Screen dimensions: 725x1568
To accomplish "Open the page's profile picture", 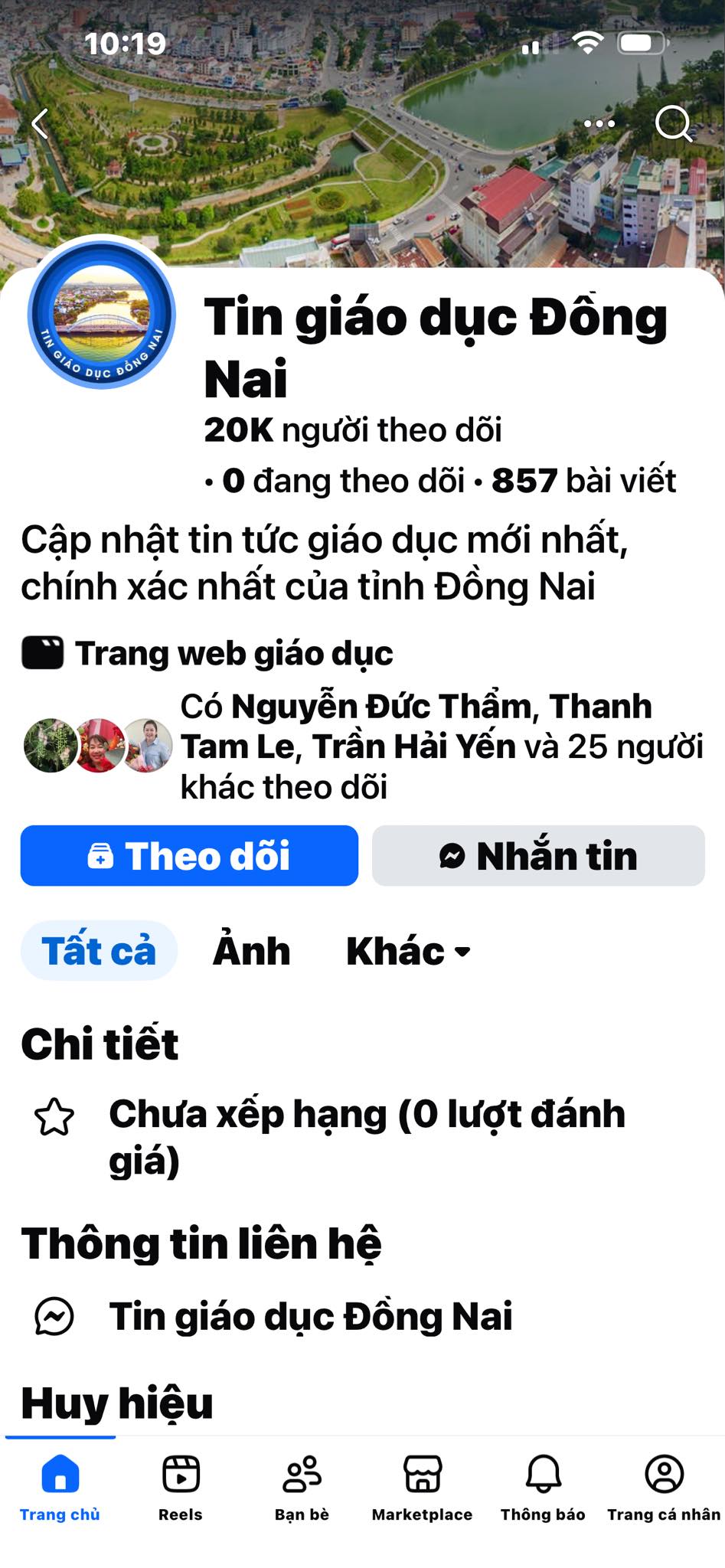I will tap(102, 315).
